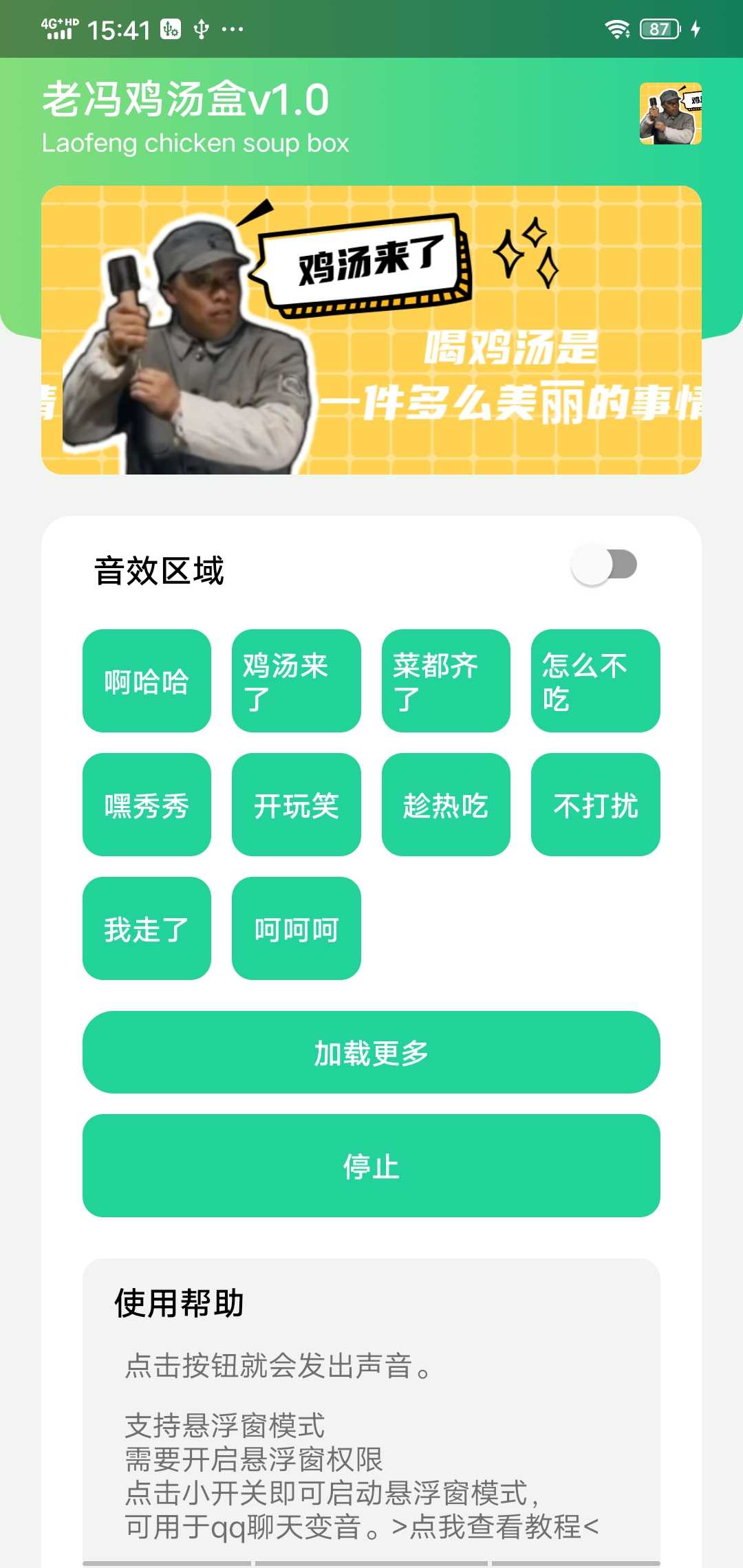743x1568 pixels.
Task: Play the 啊哈哈 sound effect
Action: coord(147,679)
